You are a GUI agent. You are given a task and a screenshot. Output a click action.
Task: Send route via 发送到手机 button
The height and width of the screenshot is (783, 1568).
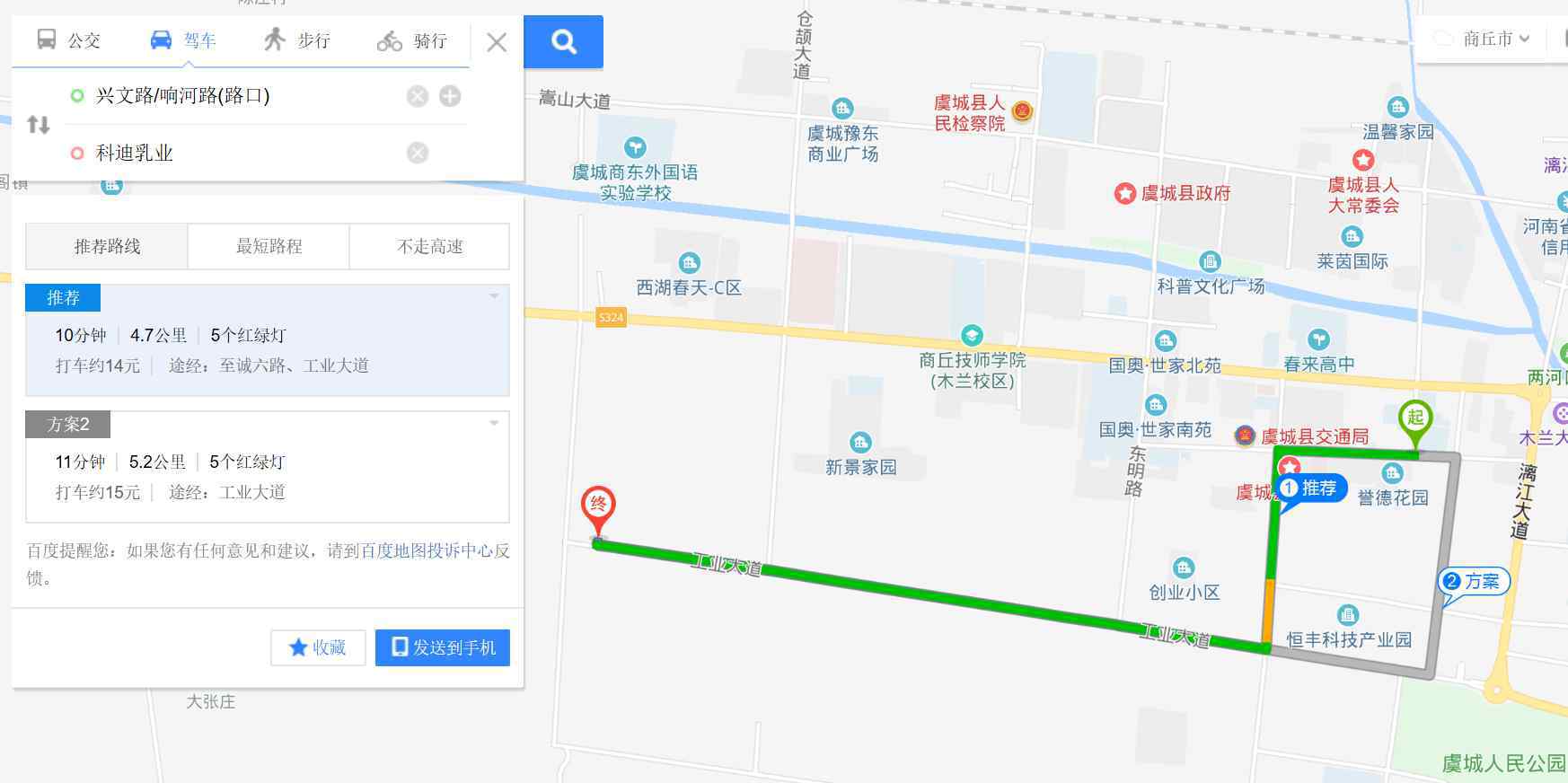pyautogui.click(x=443, y=647)
